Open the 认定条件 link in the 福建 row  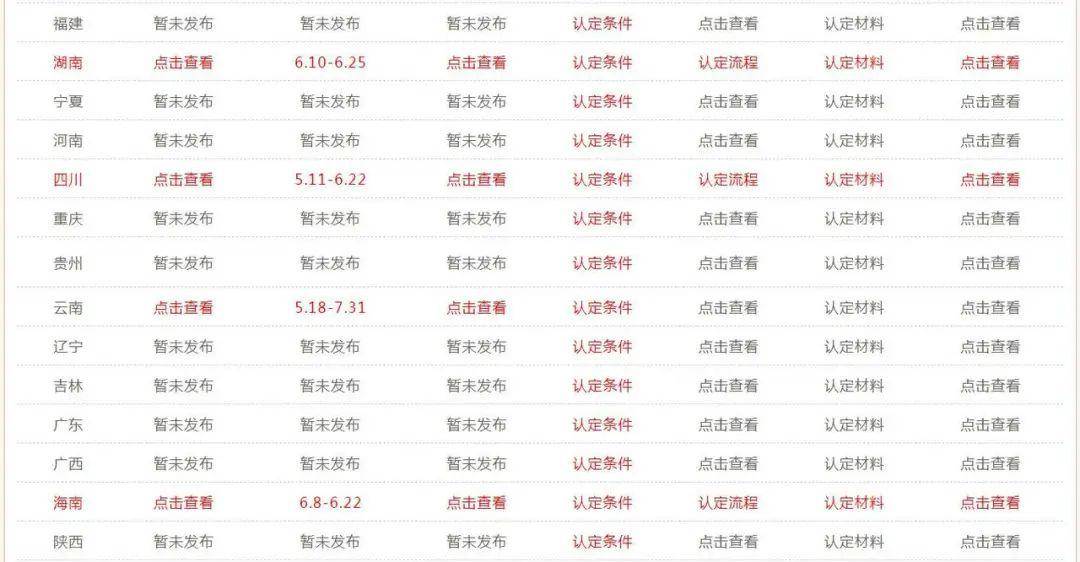pyautogui.click(x=602, y=23)
